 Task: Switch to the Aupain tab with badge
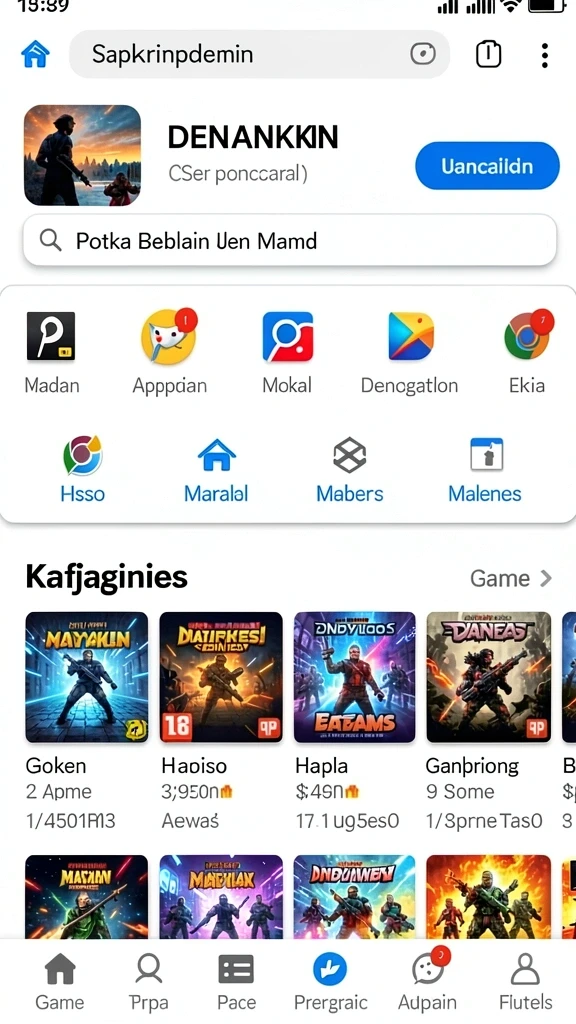[x=428, y=981]
